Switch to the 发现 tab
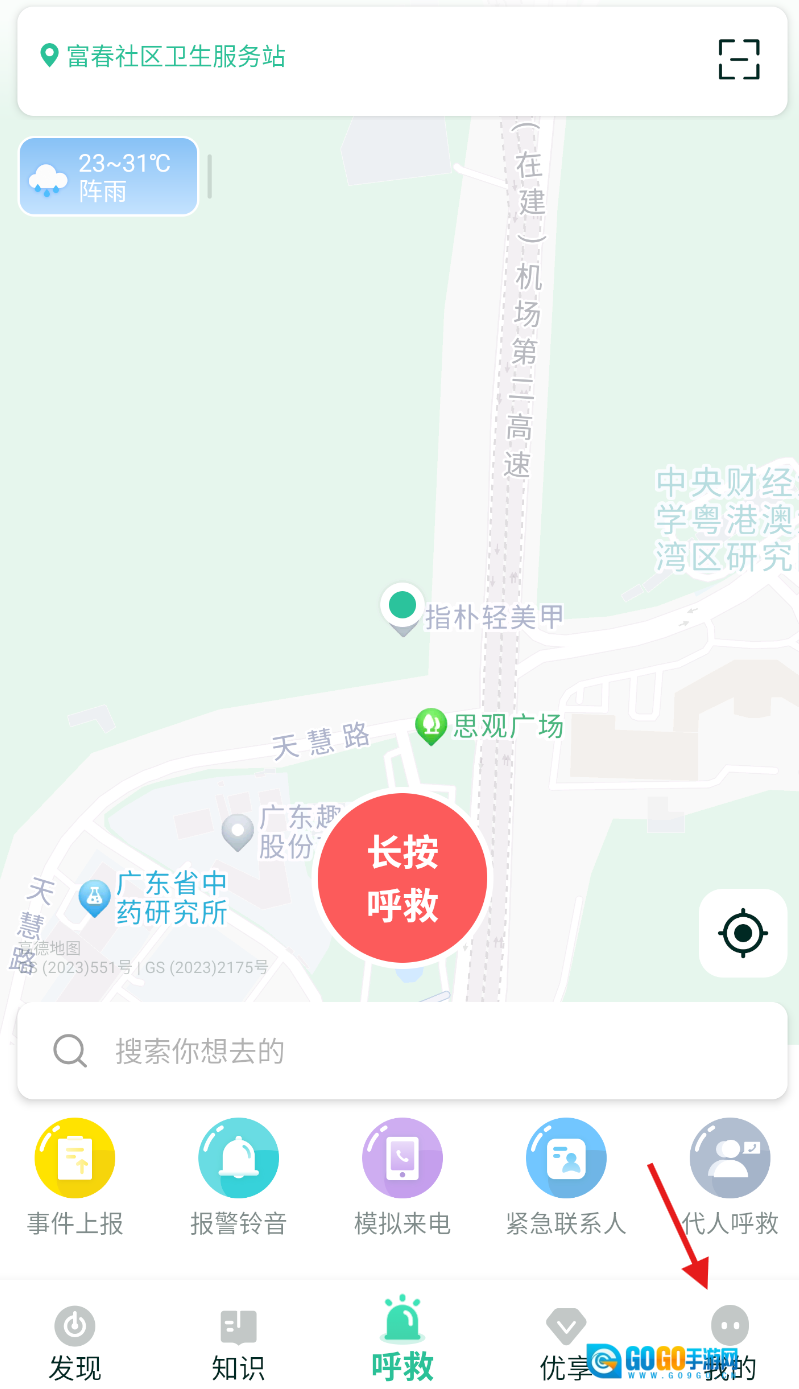This screenshot has width=799, height=1389. click(x=75, y=1342)
